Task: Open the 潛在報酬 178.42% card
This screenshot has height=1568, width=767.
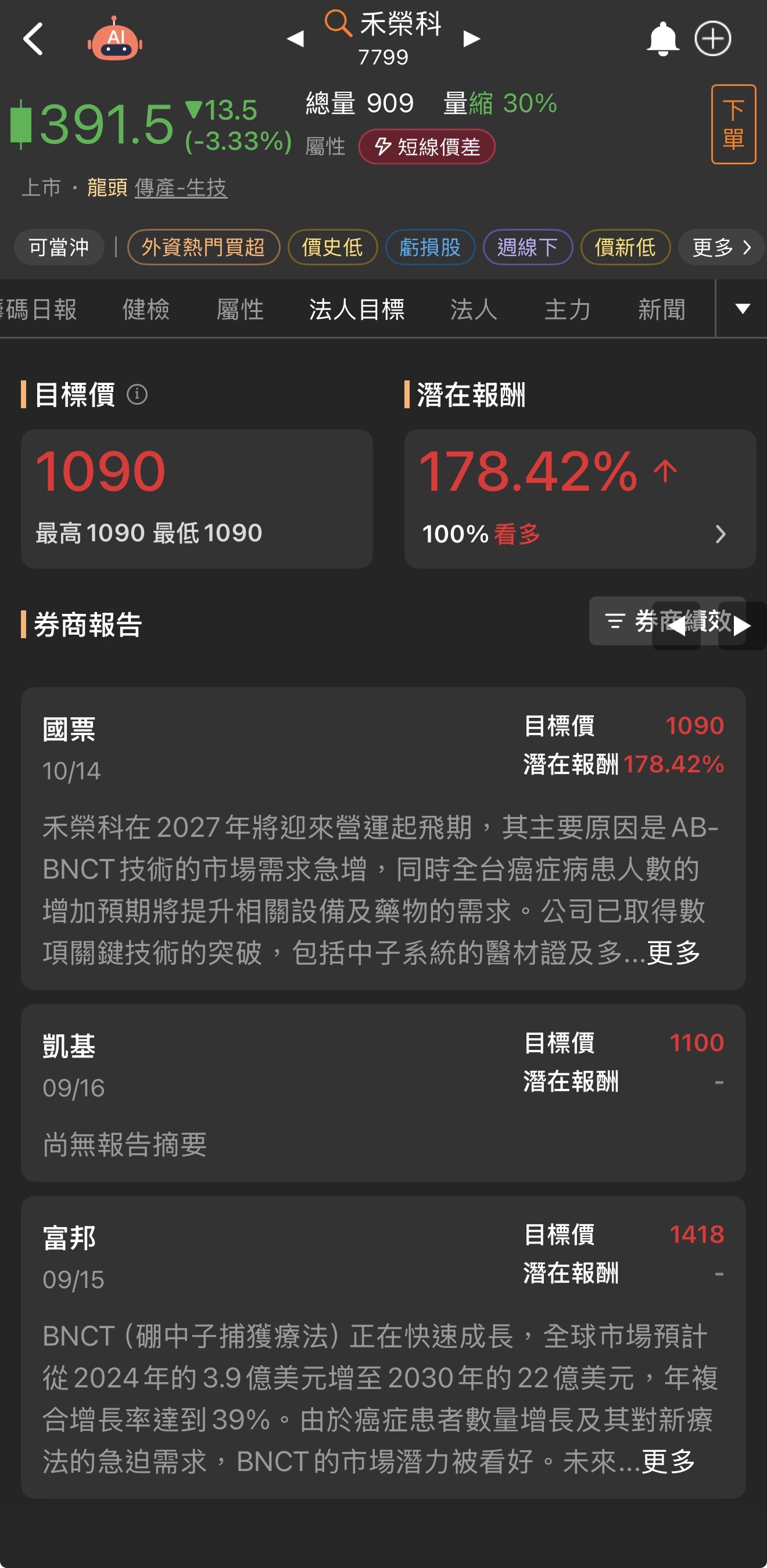Action: (579, 498)
